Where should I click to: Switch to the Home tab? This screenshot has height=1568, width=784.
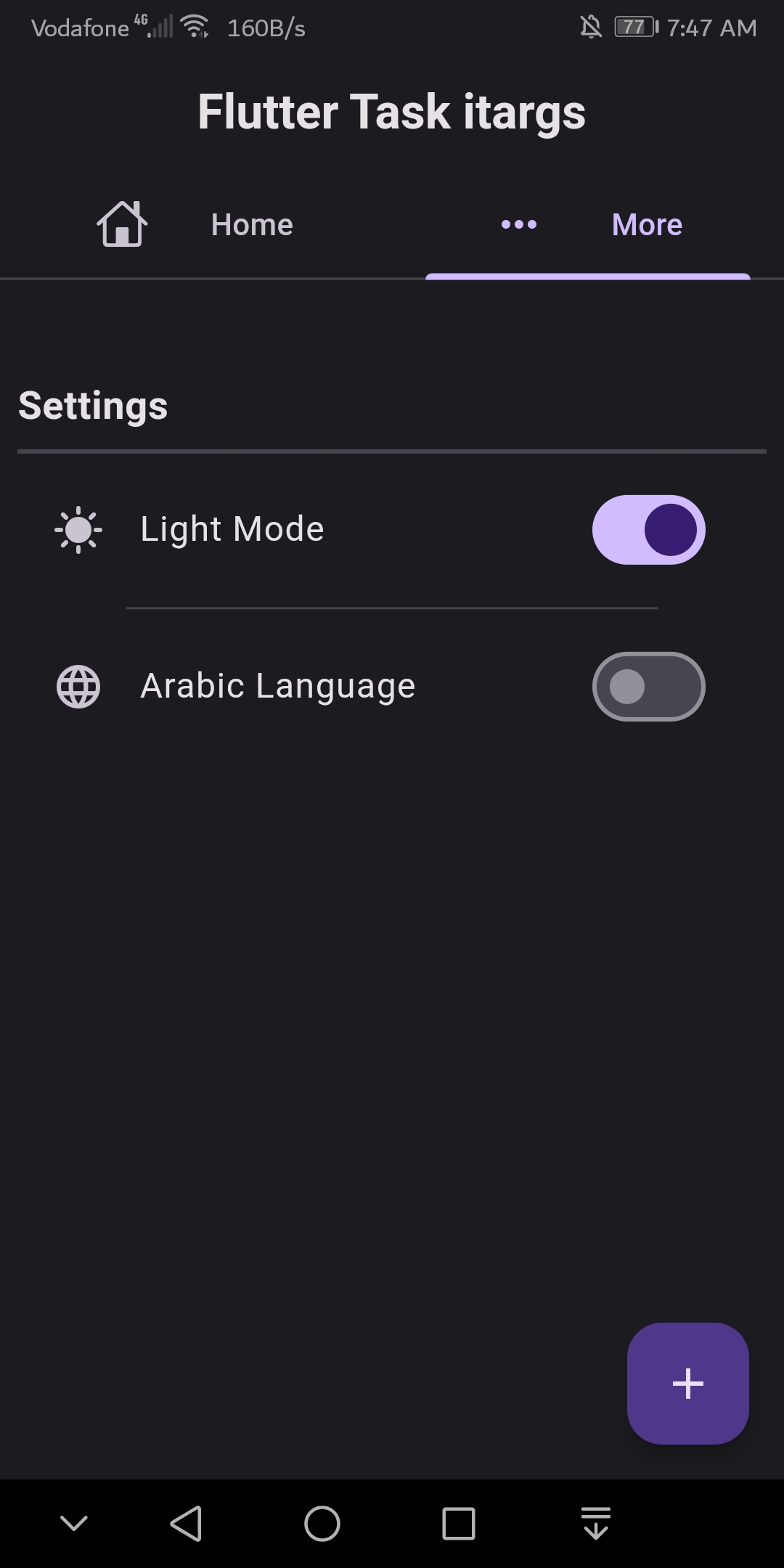251,225
